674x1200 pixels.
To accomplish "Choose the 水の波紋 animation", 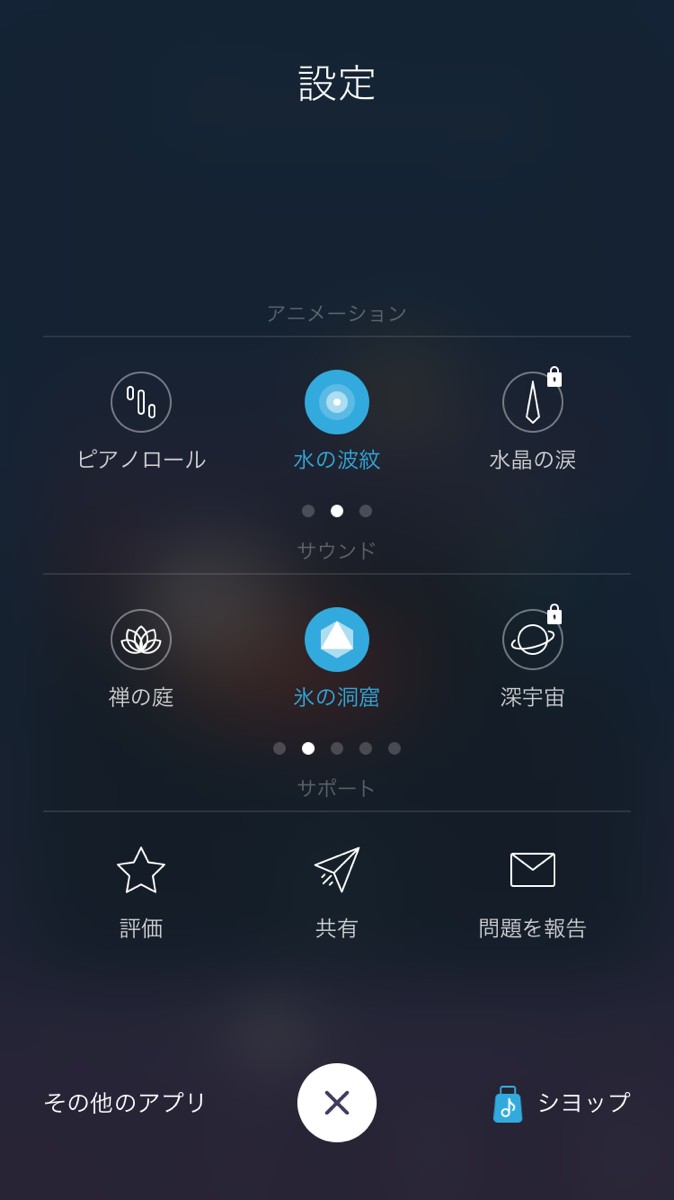I will (x=337, y=402).
